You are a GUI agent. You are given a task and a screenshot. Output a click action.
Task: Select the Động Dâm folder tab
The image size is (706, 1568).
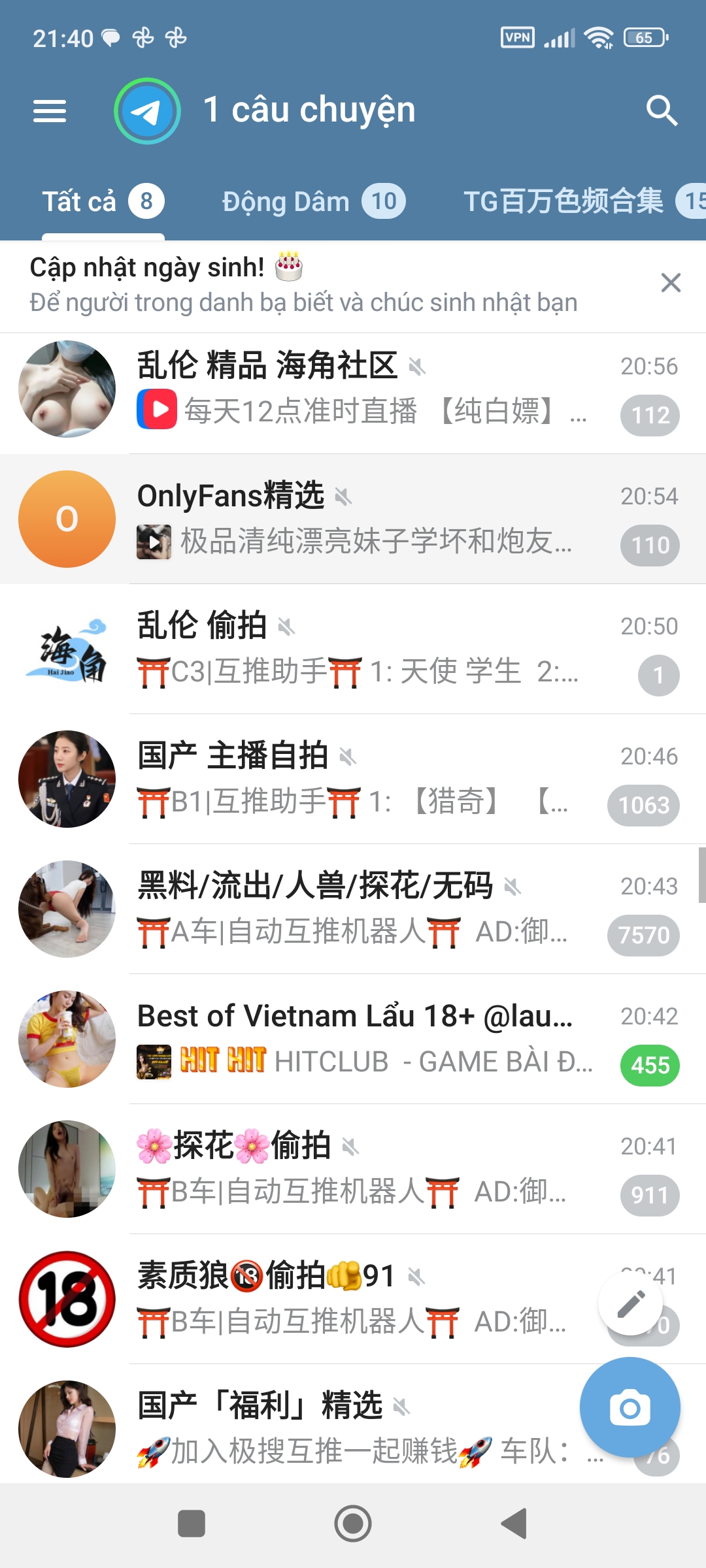click(313, 202)
